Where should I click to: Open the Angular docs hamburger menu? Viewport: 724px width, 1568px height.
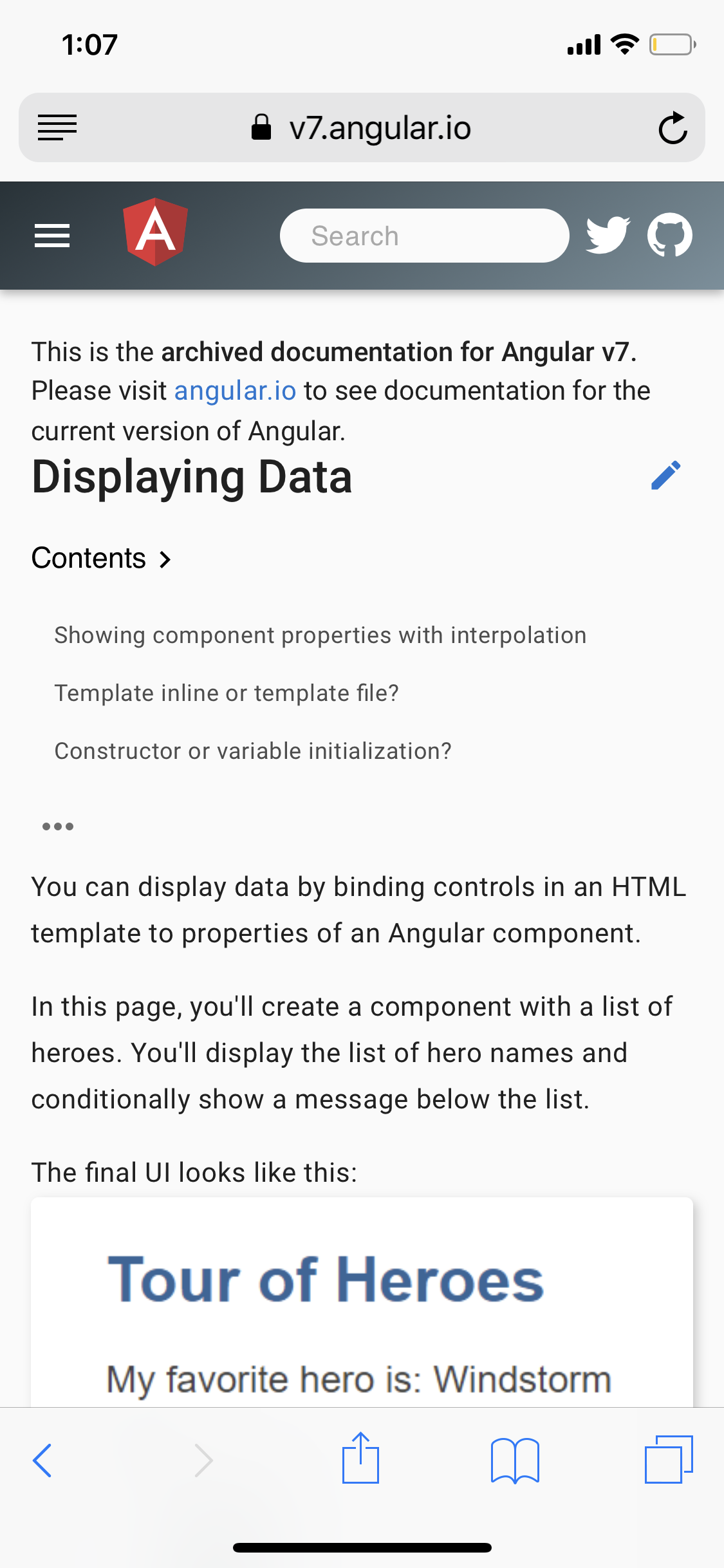tap(52, 236)
